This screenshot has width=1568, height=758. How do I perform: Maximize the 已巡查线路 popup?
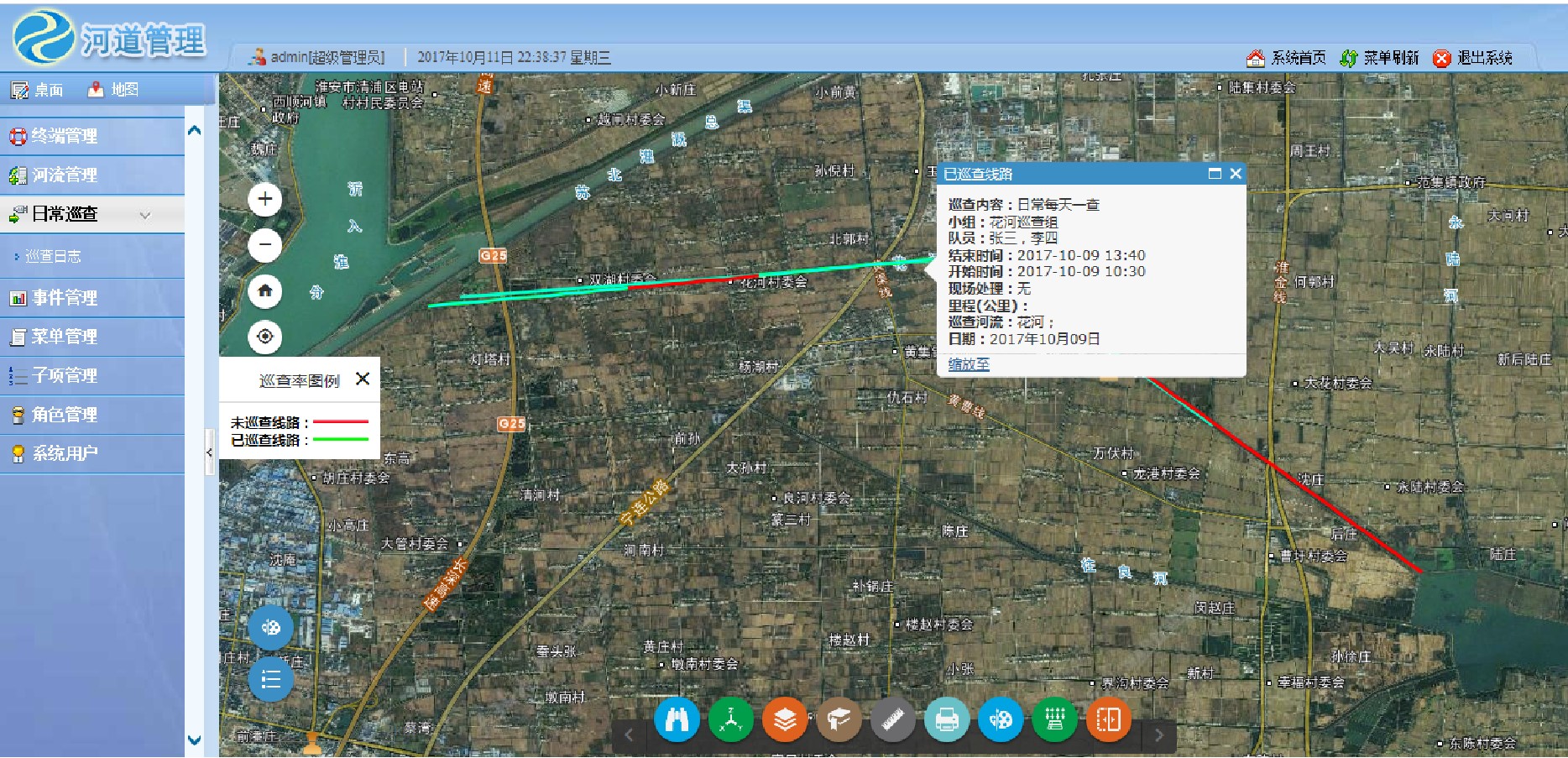[1215, 174]
